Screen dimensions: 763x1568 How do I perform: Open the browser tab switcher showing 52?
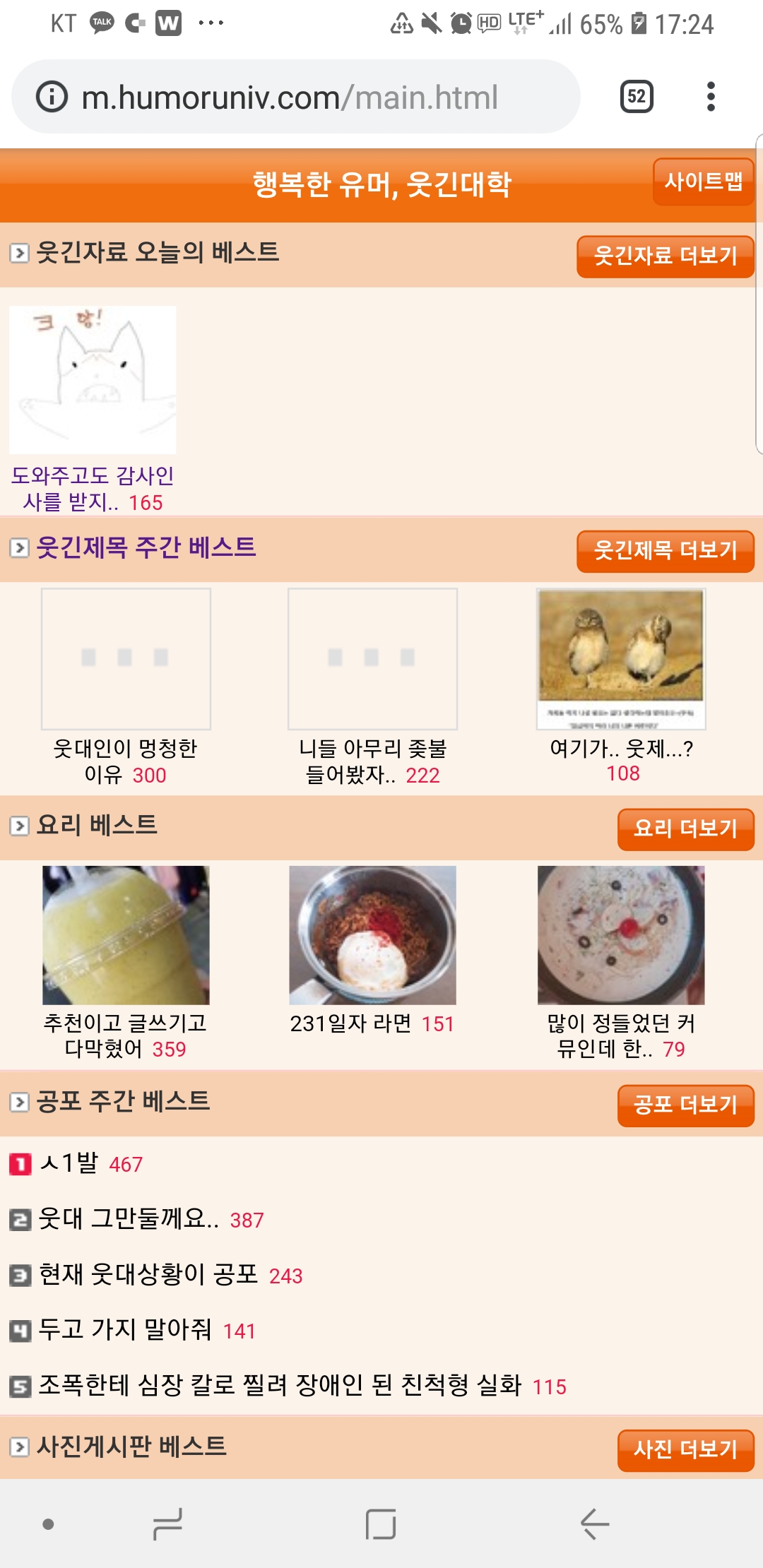tap(636, 97)
